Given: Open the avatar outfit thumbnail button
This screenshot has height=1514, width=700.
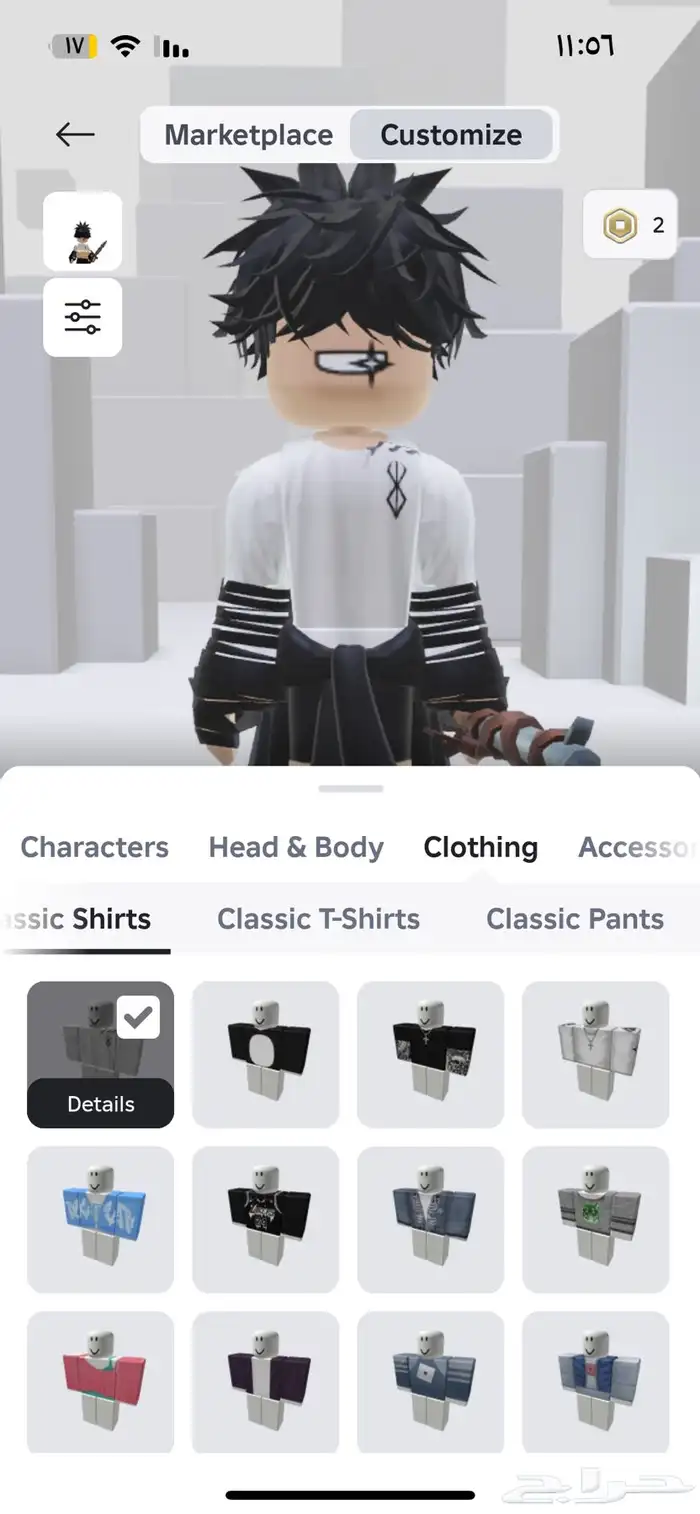Looking at the screenshot, I should click(x=82, y=231).
